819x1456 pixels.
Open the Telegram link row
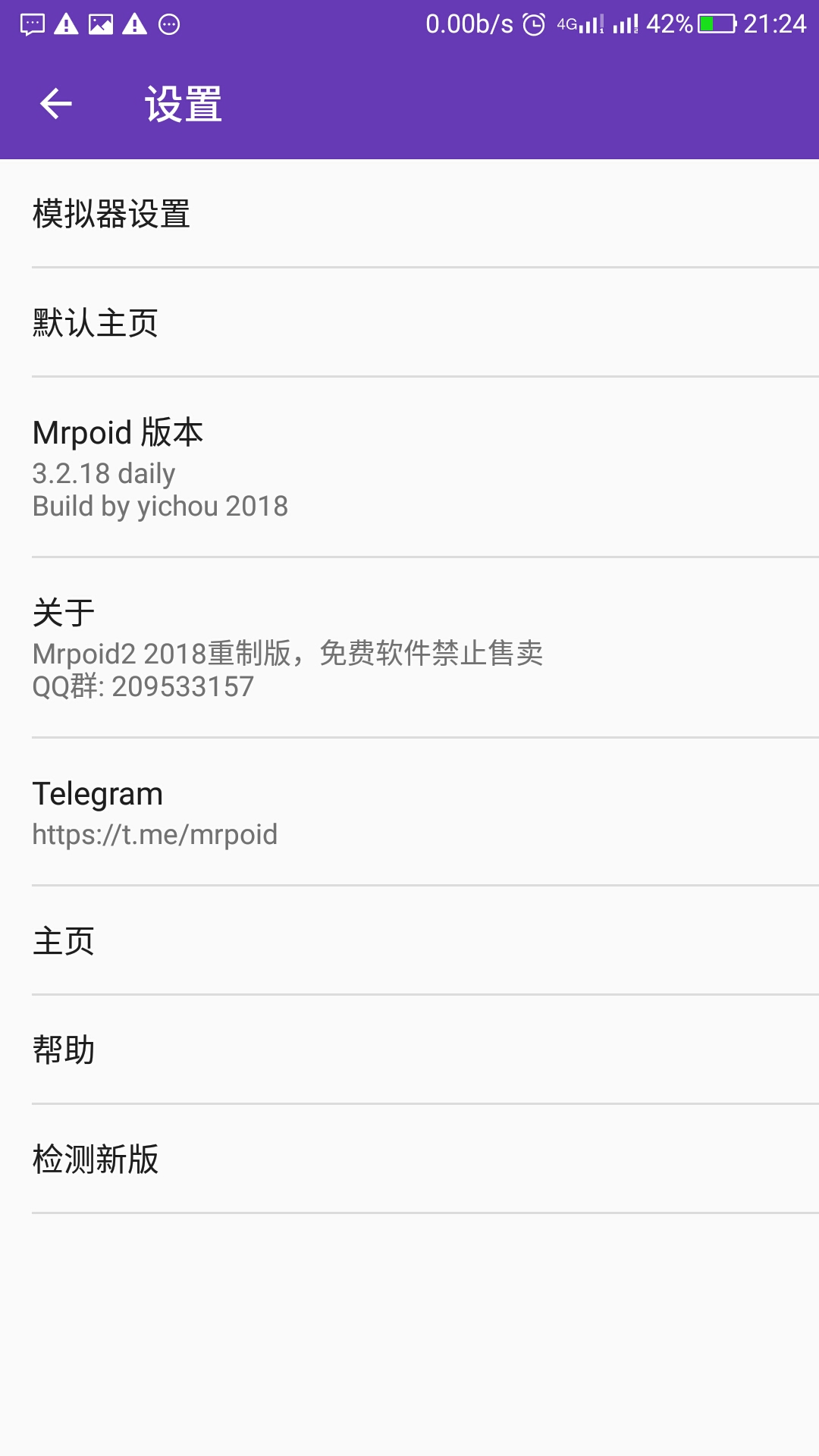[409, 812]
